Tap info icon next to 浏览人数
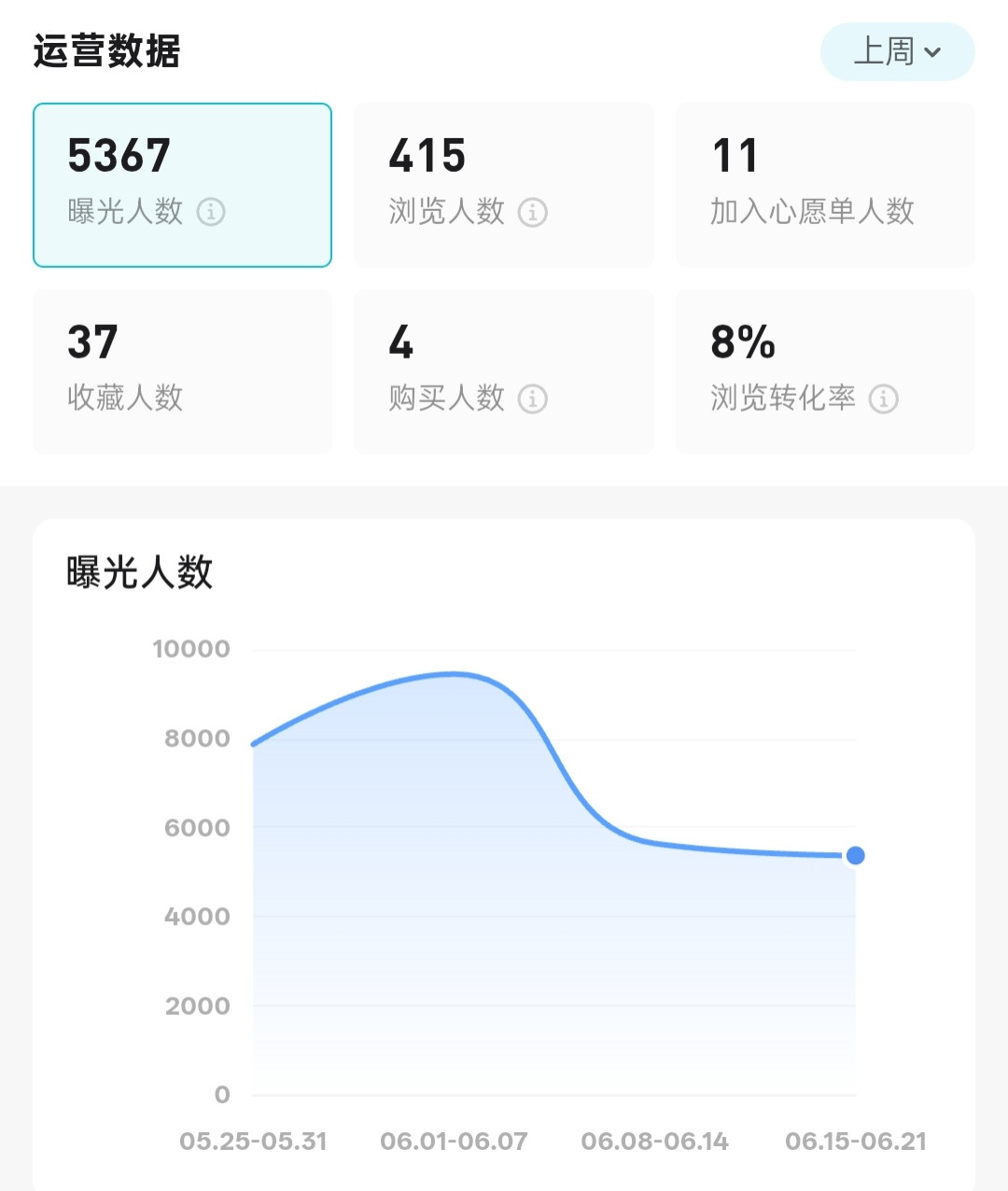Screen dimensions: 1008x1191 click(x=533, y=212)
